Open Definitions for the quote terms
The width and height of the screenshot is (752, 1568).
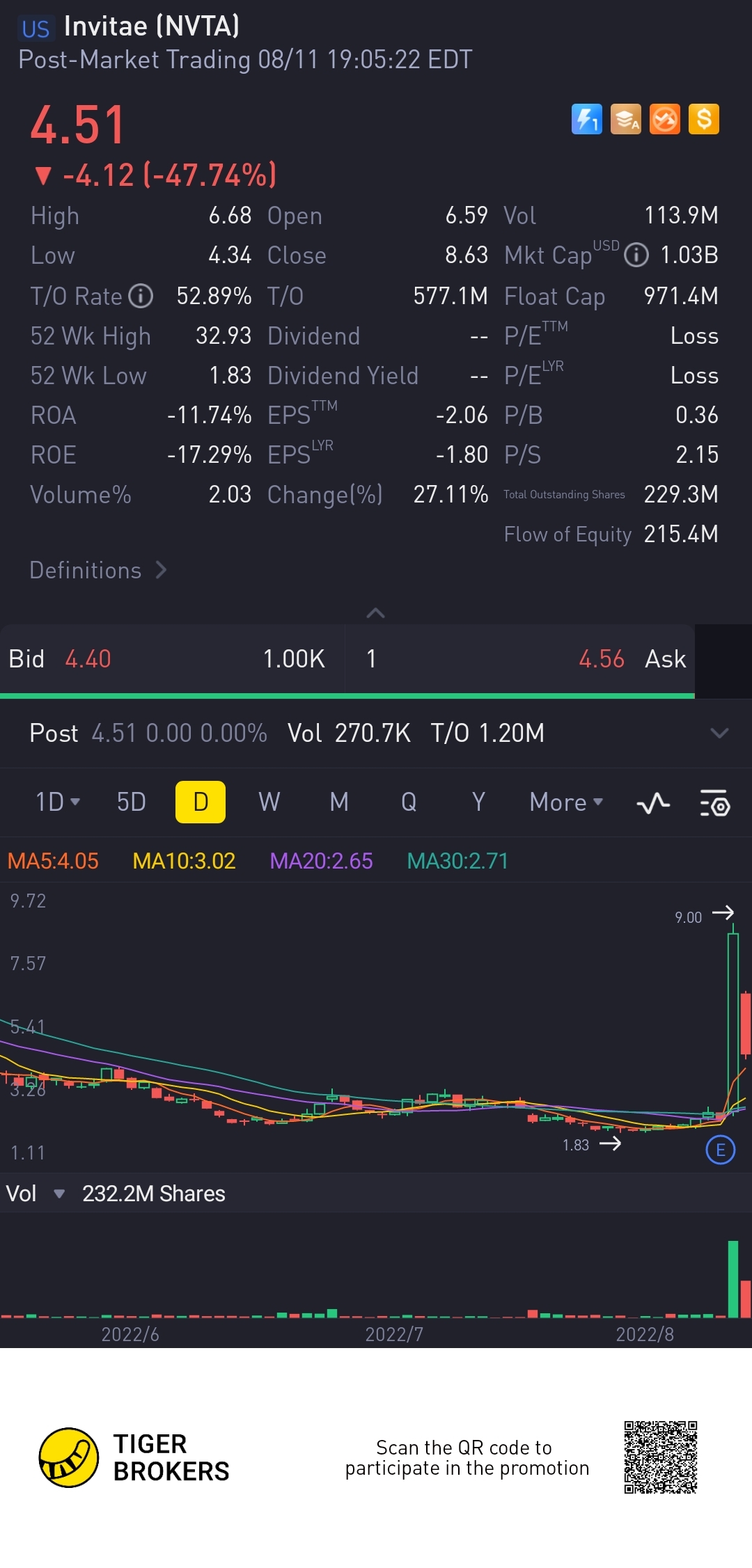pyautogui.click(x=98, y=571)
